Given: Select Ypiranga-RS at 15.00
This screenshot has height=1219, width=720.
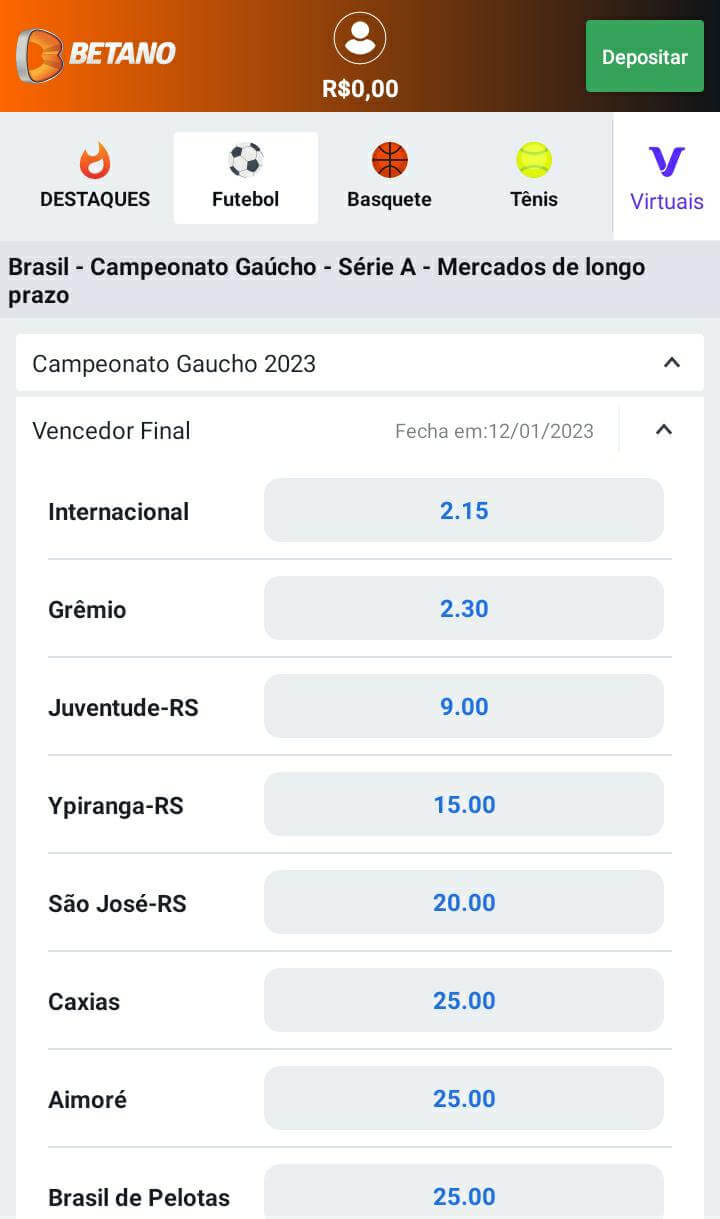Looking at the screenshot, I should (x=464, y=804).
